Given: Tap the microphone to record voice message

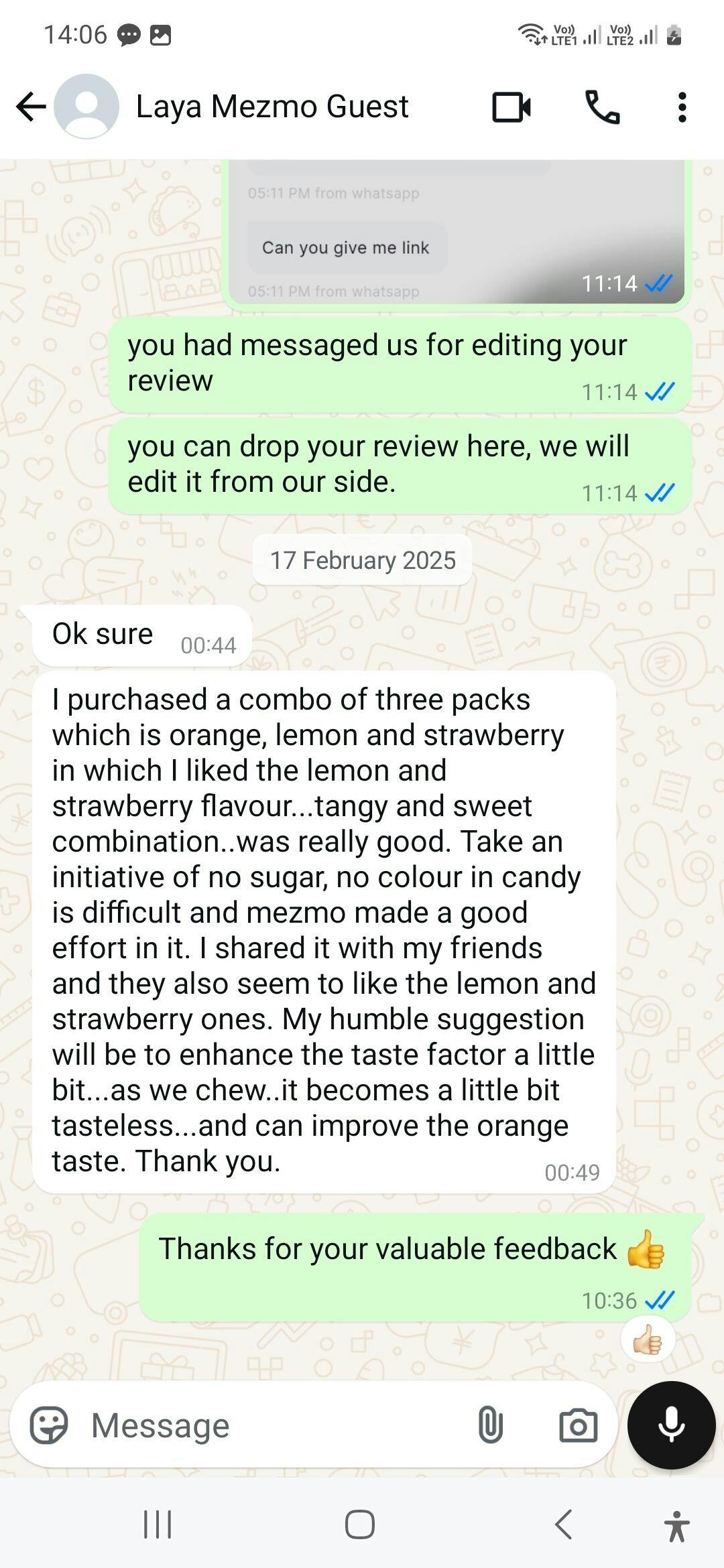Looking at the screenshot, I should [671, 1425].
